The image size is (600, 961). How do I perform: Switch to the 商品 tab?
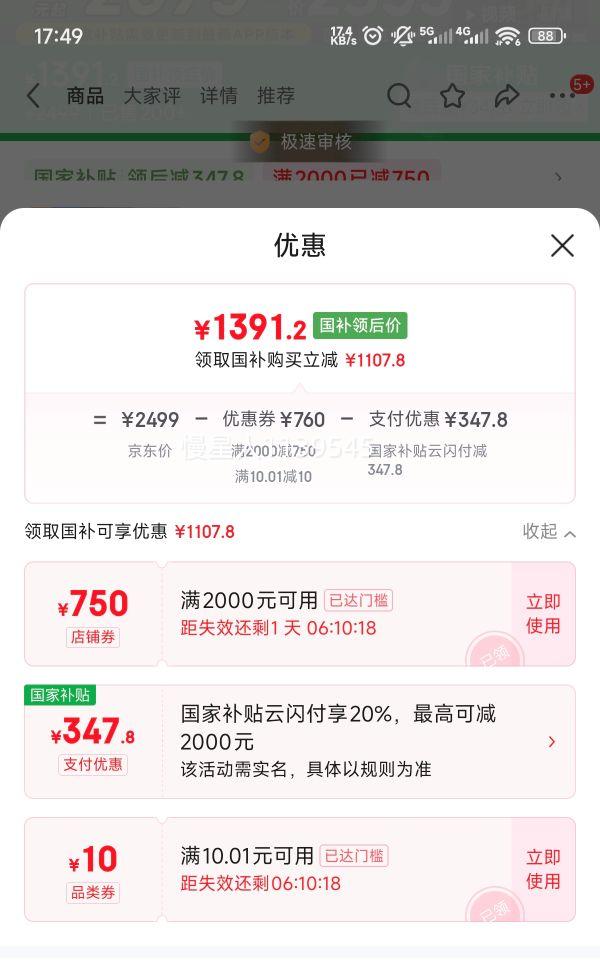85,96
